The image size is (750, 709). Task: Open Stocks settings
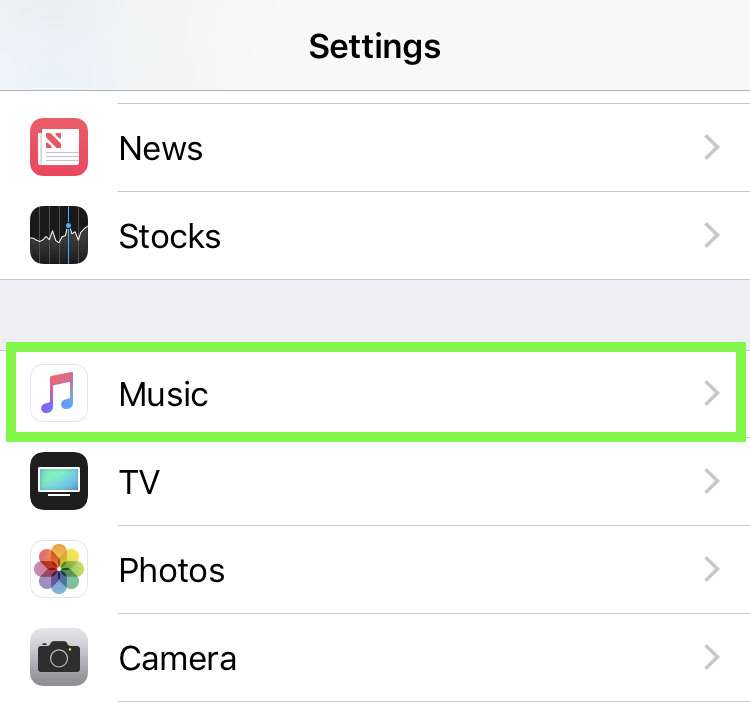375,236
